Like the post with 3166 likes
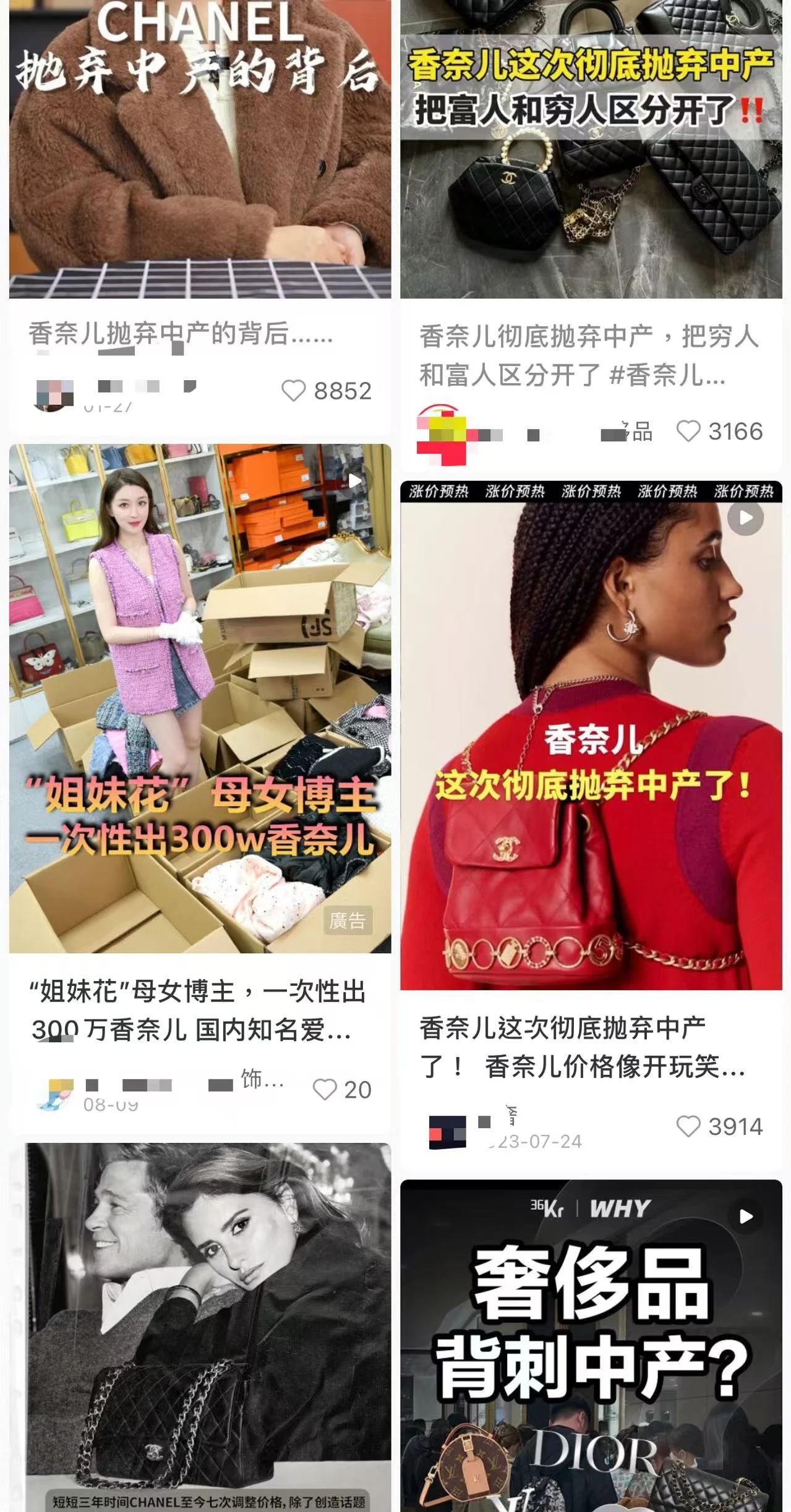The height and width of the screenshot is (1512, 791). [688, 431]
